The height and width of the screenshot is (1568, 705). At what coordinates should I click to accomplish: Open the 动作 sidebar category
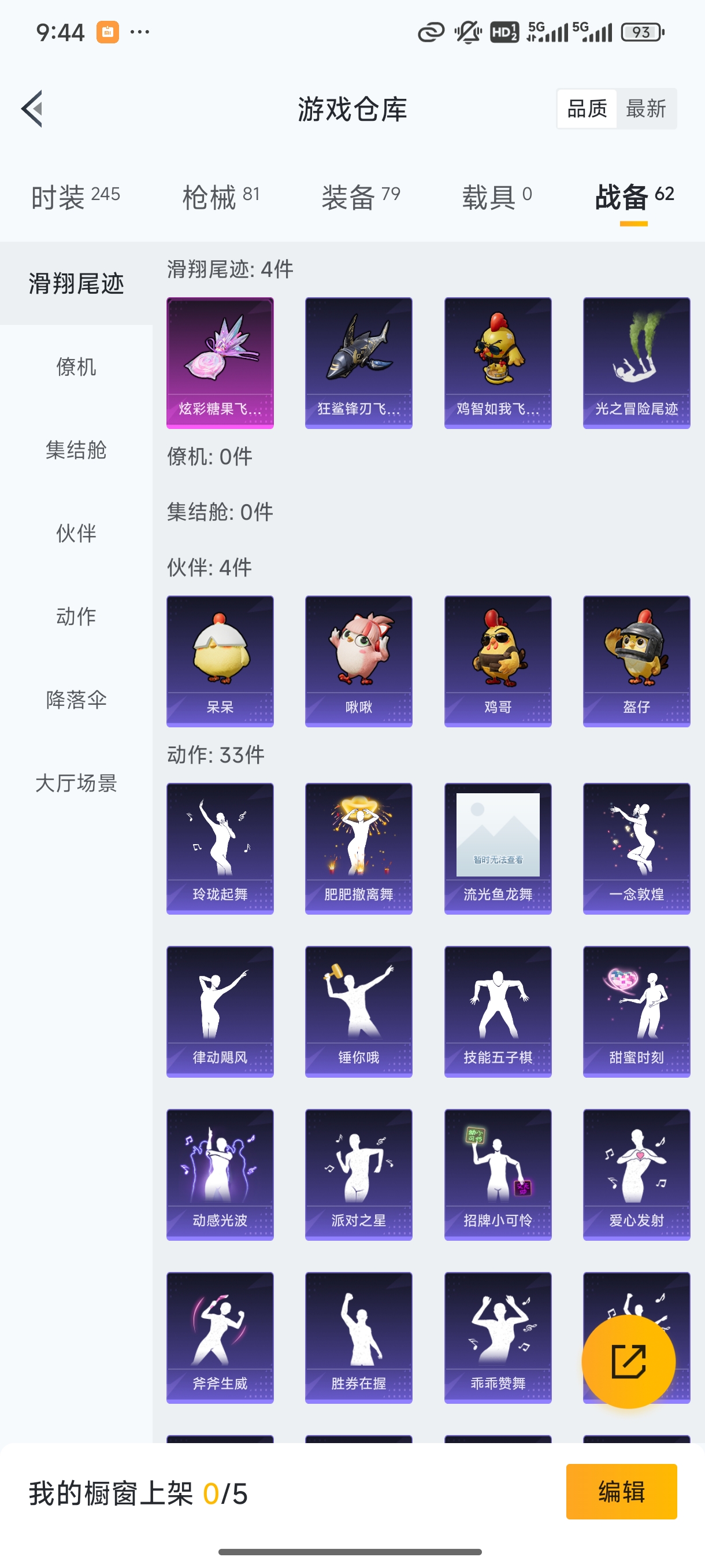point(76,616)
